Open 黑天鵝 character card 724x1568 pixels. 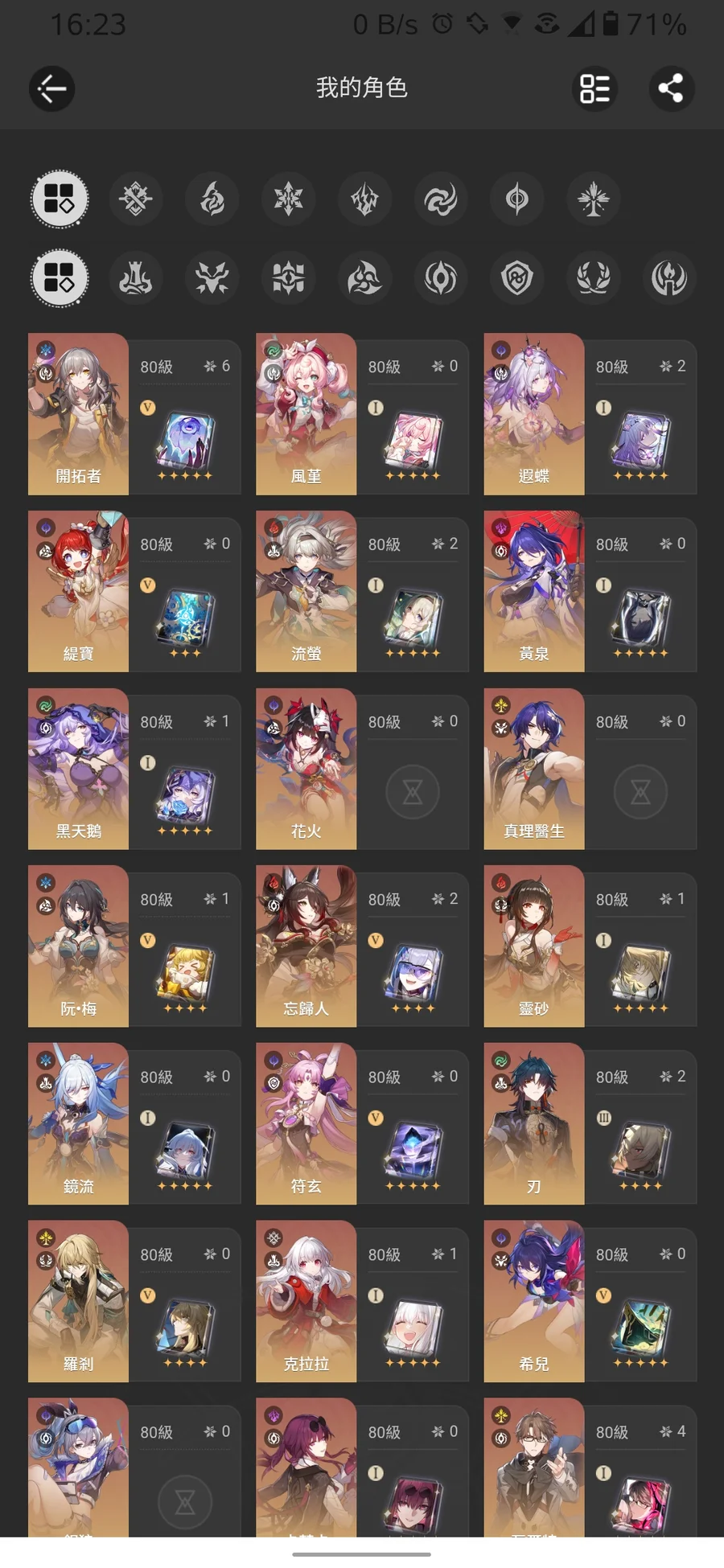pyautogui.click(x=78, y=770)
